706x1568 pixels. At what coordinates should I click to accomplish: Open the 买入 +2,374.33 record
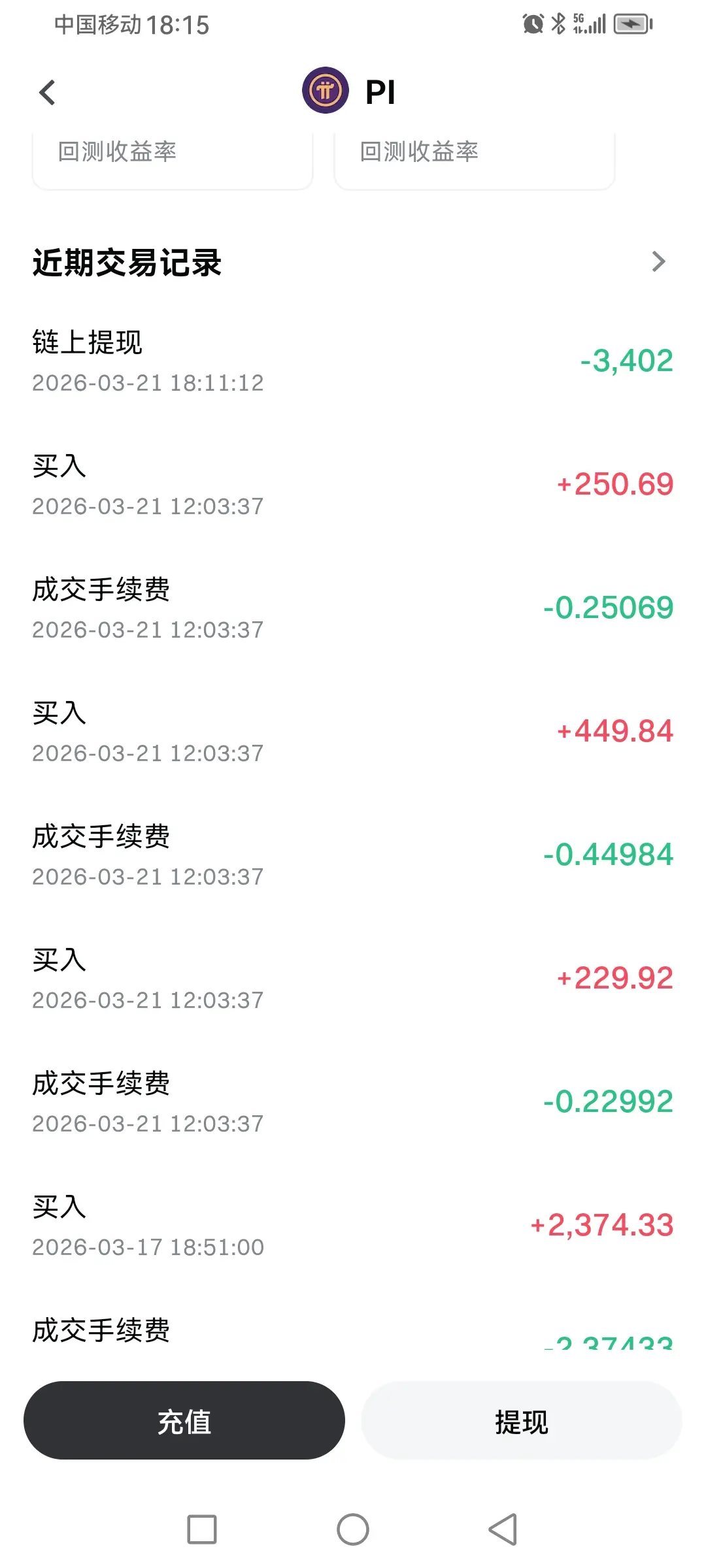point(353,1226)
